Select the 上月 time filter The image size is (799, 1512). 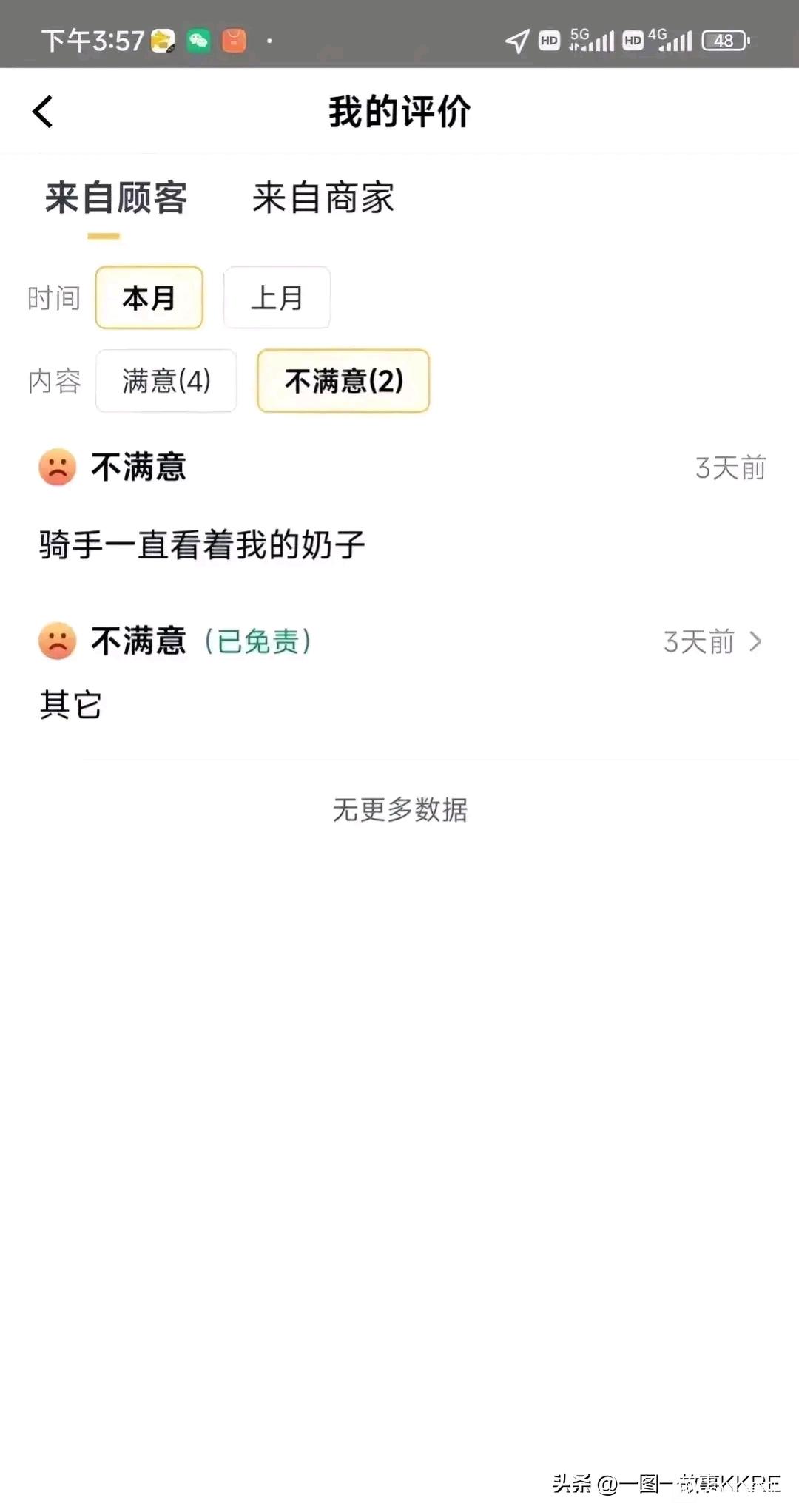click(x=277, y=297)
